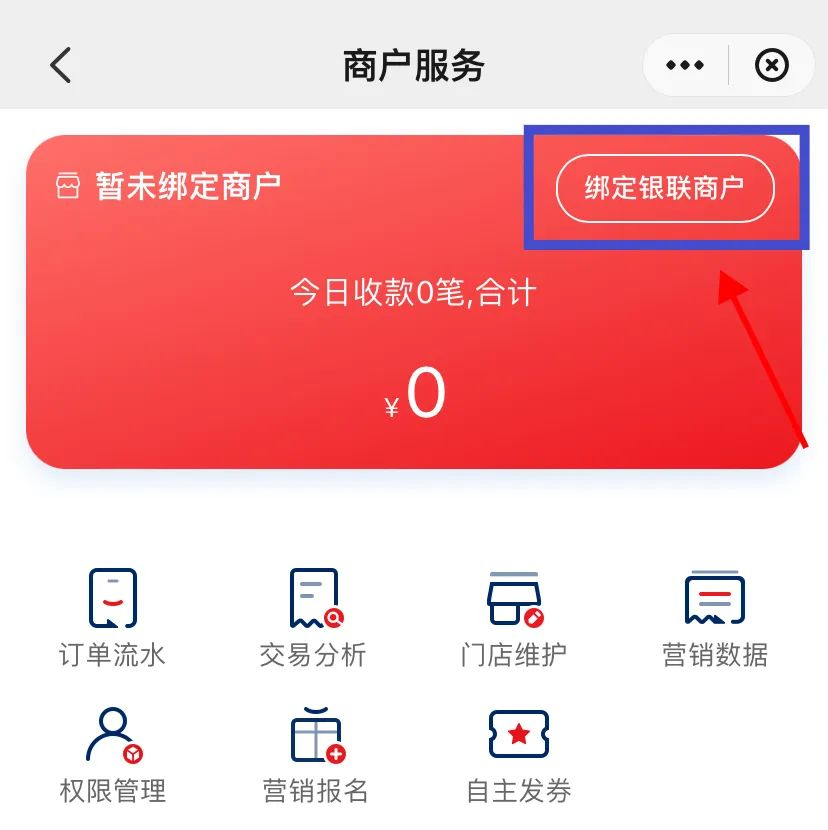The width and height of the screenshot is (828, 830).
Task: Click the 商户服务 title
Action: tap(414, 64)
